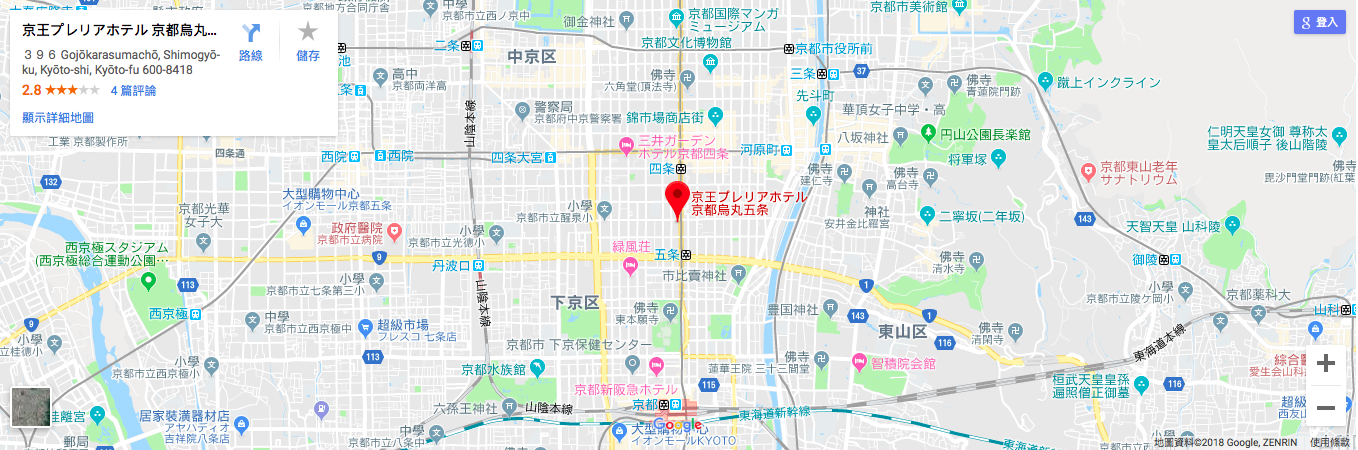
Task: Zoom in on the map
Action: (x=1326, y=363)
